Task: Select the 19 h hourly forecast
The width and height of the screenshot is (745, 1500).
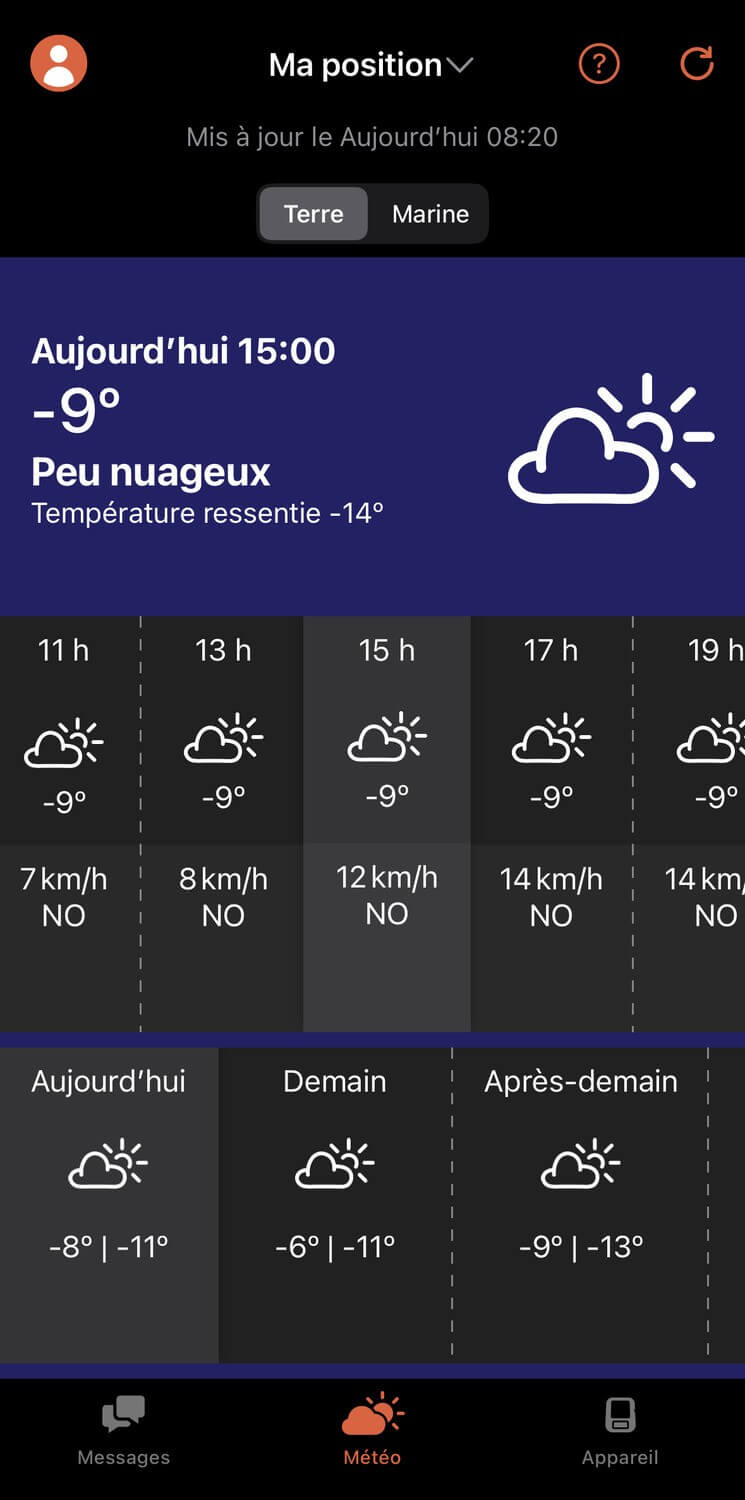Action: pos(690,824)
